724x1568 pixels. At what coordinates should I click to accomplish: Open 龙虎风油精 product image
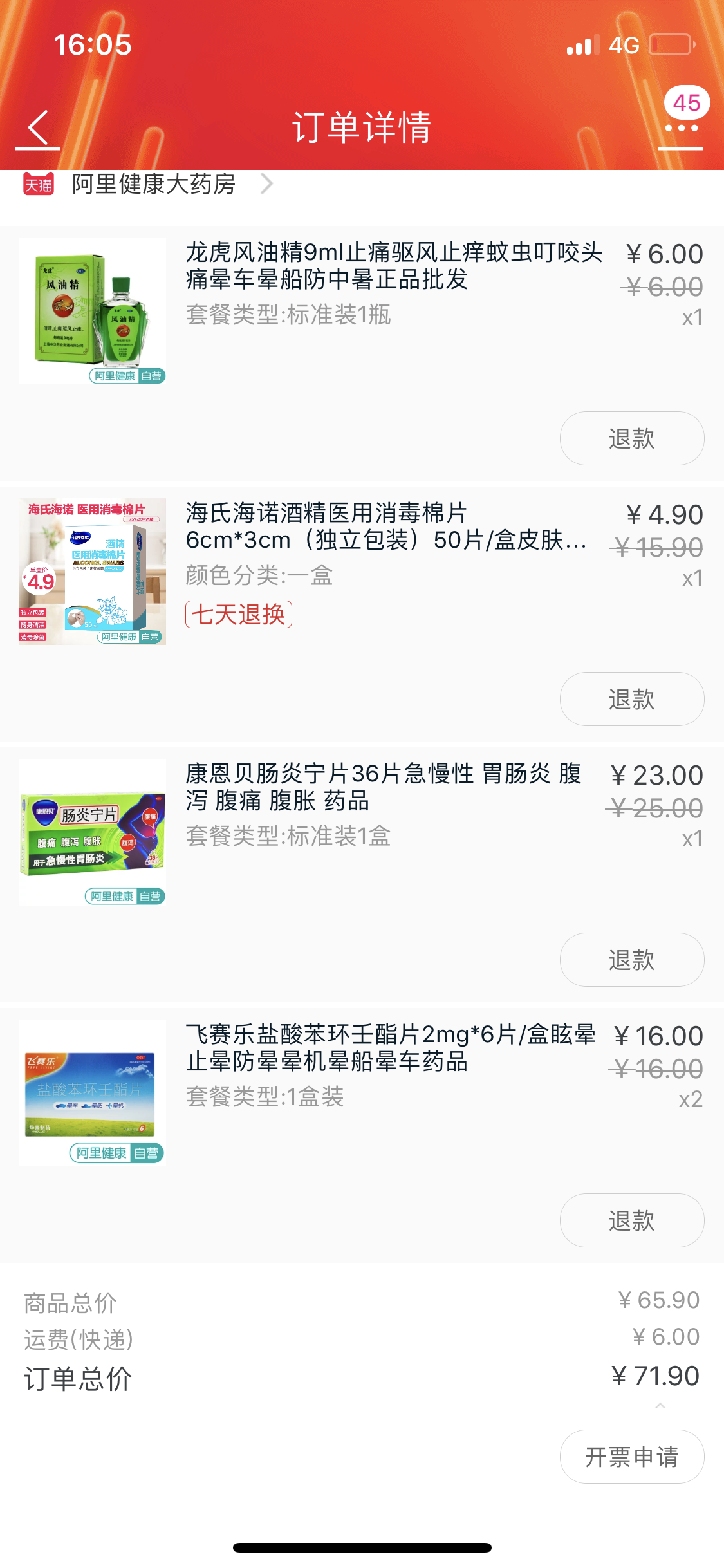tap(93, 311)
